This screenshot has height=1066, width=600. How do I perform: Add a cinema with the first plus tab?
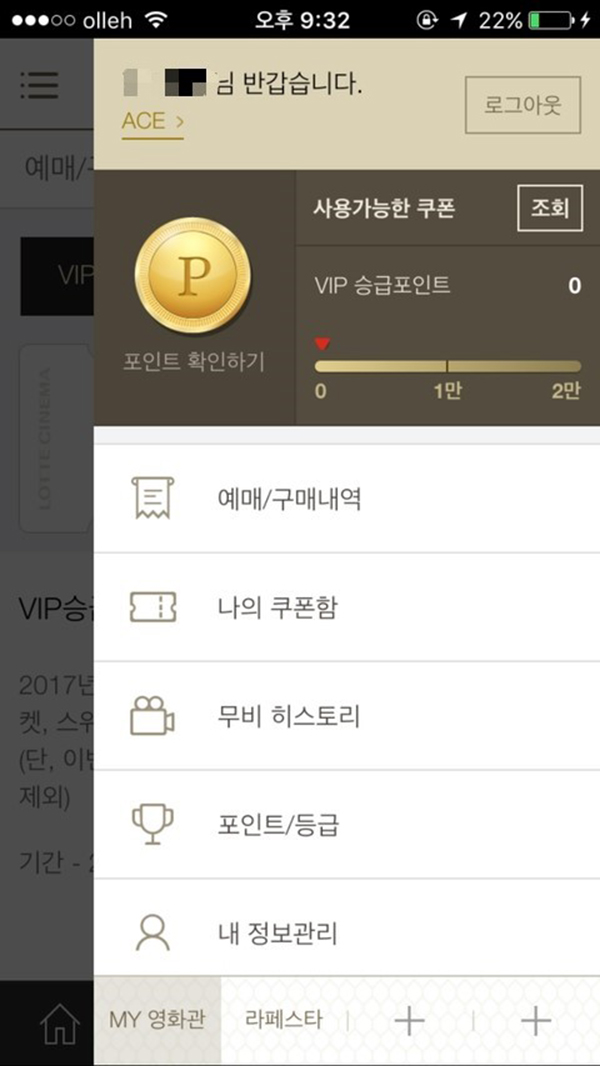(410, 1020)
